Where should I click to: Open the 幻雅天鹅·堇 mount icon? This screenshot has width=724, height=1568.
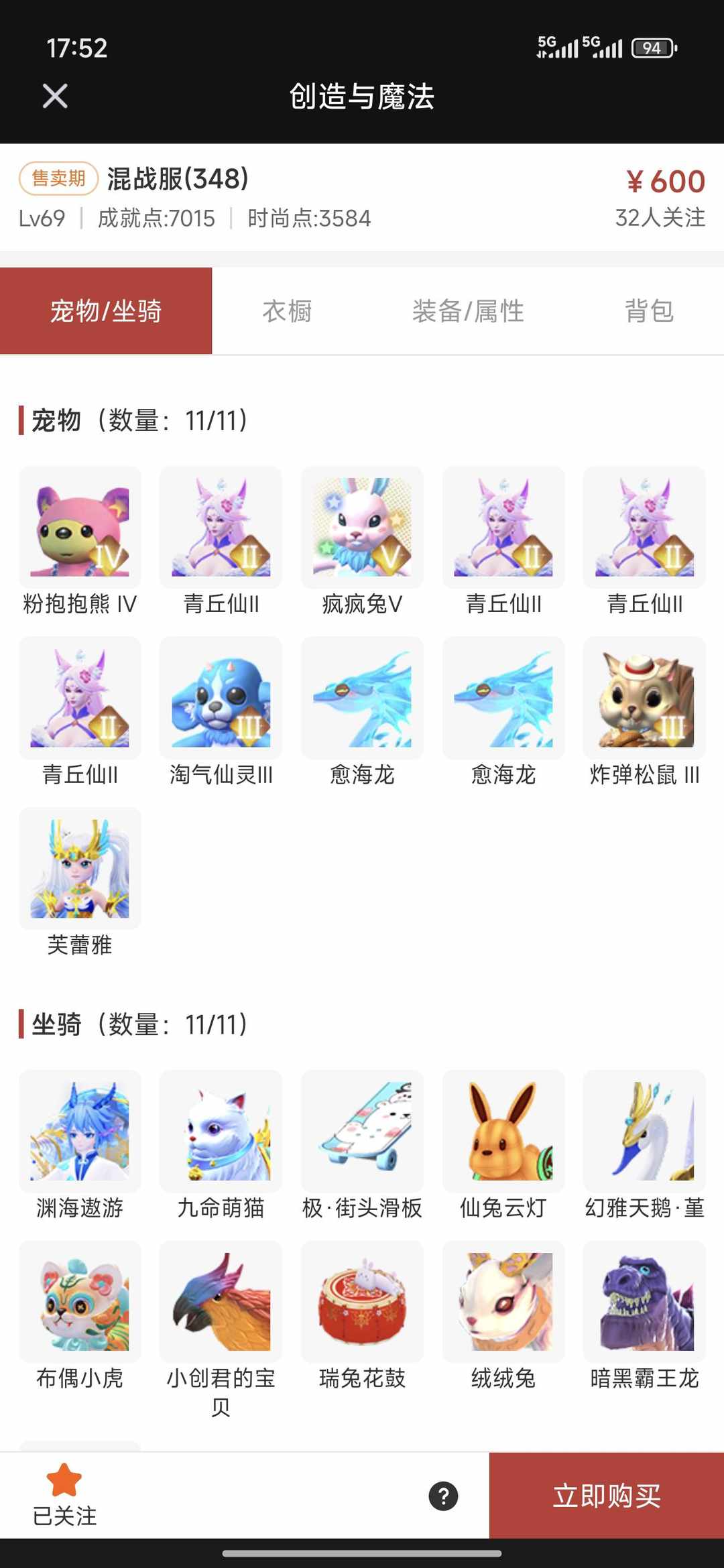(644, 1133)
